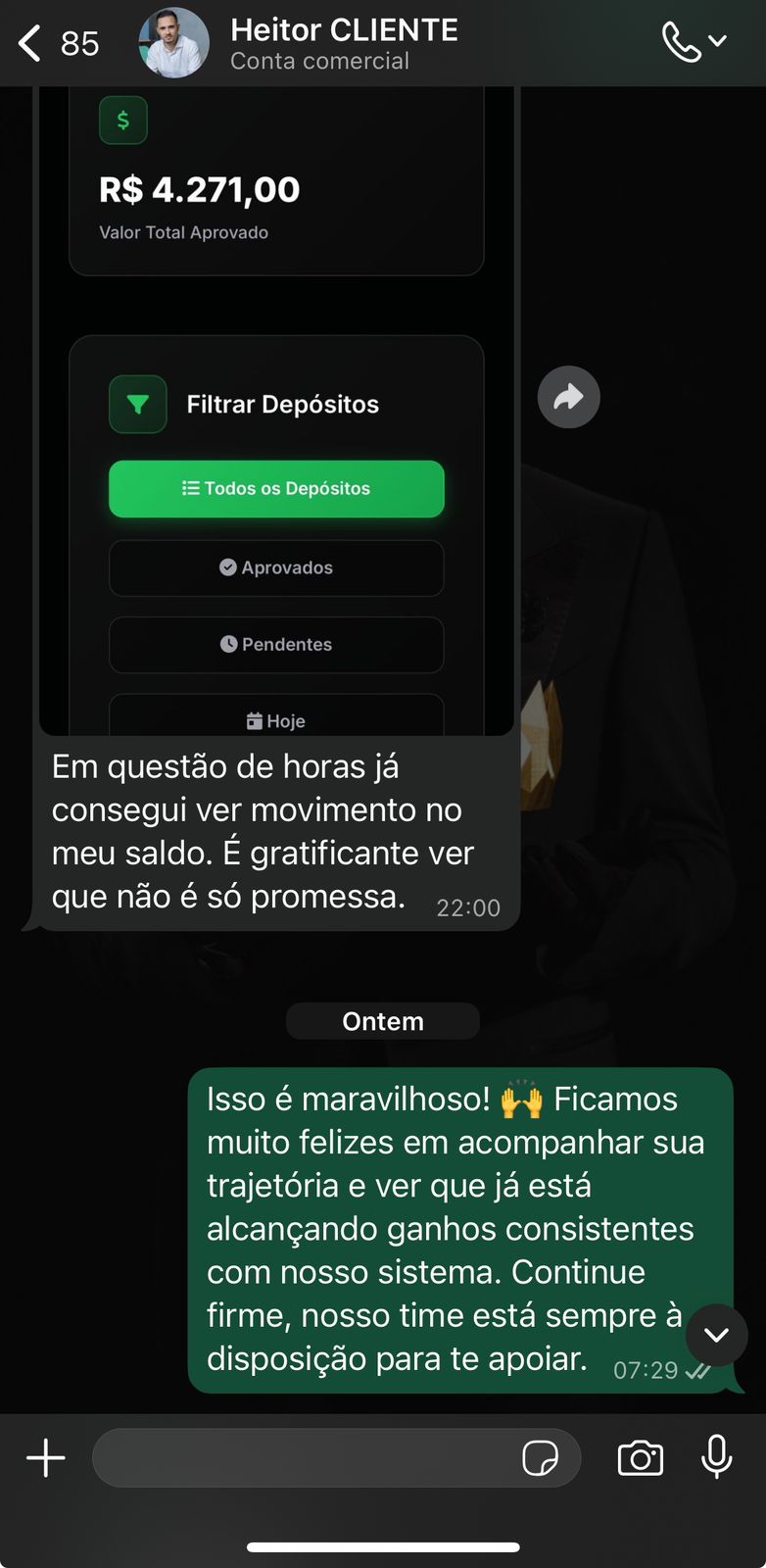
Task: Open the received deposits screenshot image
Action: 276,412
